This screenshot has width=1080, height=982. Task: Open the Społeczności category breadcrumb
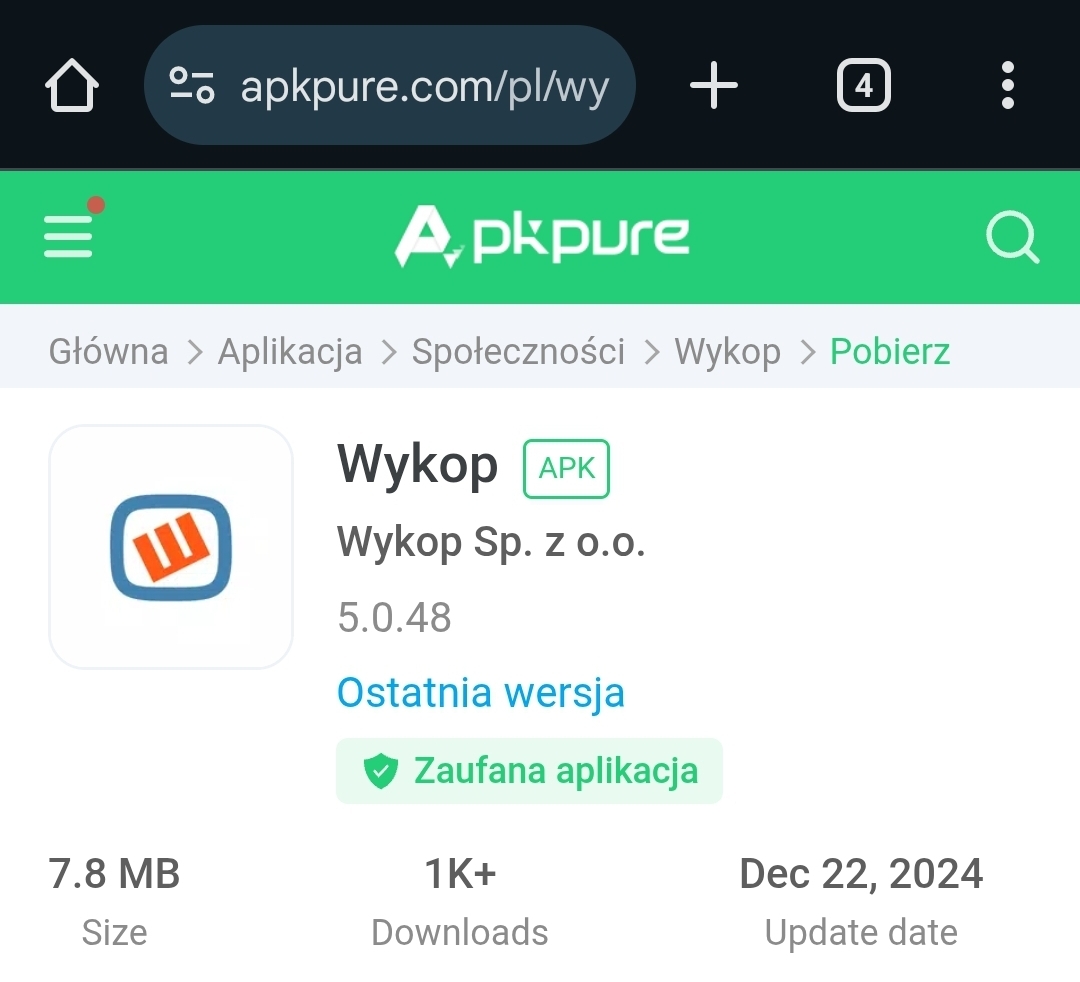(518, 352)
